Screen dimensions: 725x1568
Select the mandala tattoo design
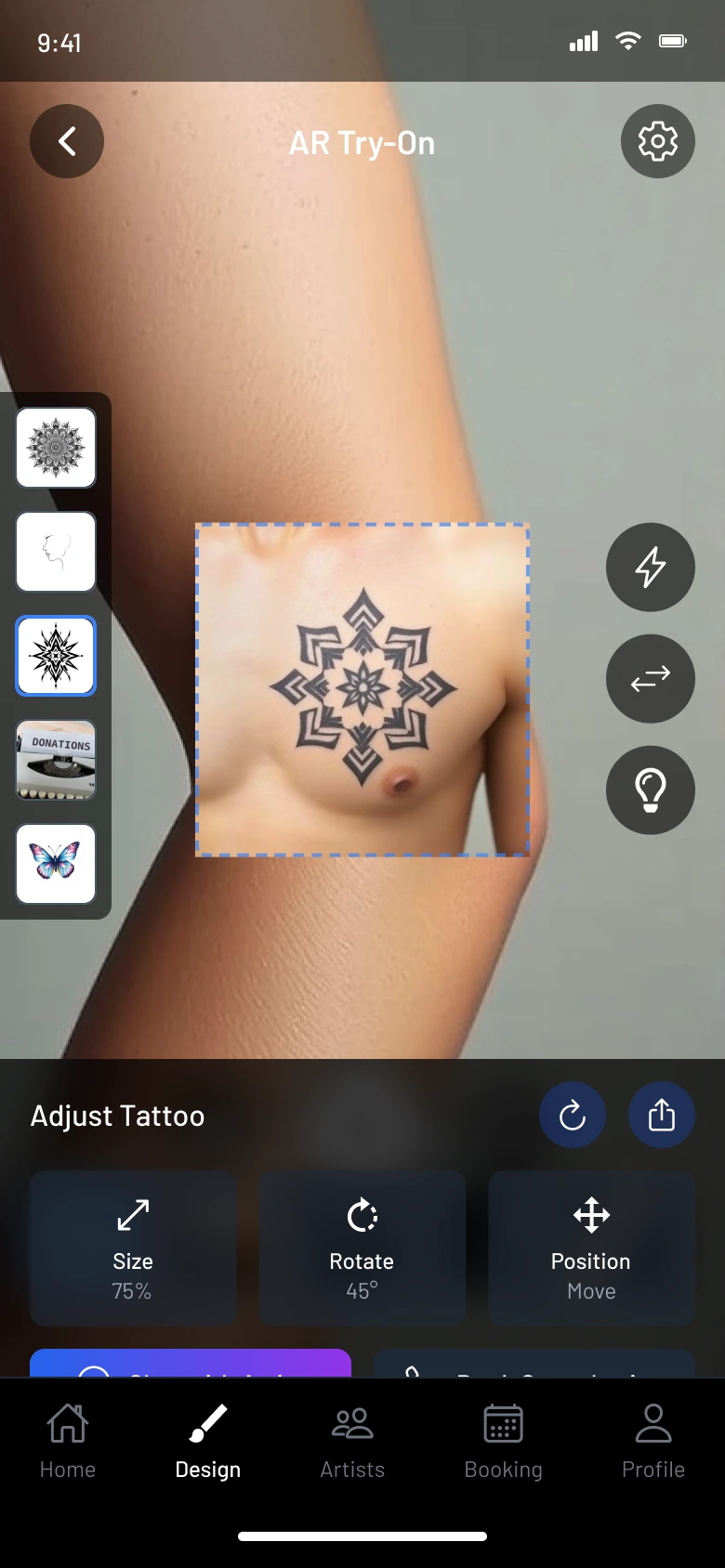pos(56,448)
